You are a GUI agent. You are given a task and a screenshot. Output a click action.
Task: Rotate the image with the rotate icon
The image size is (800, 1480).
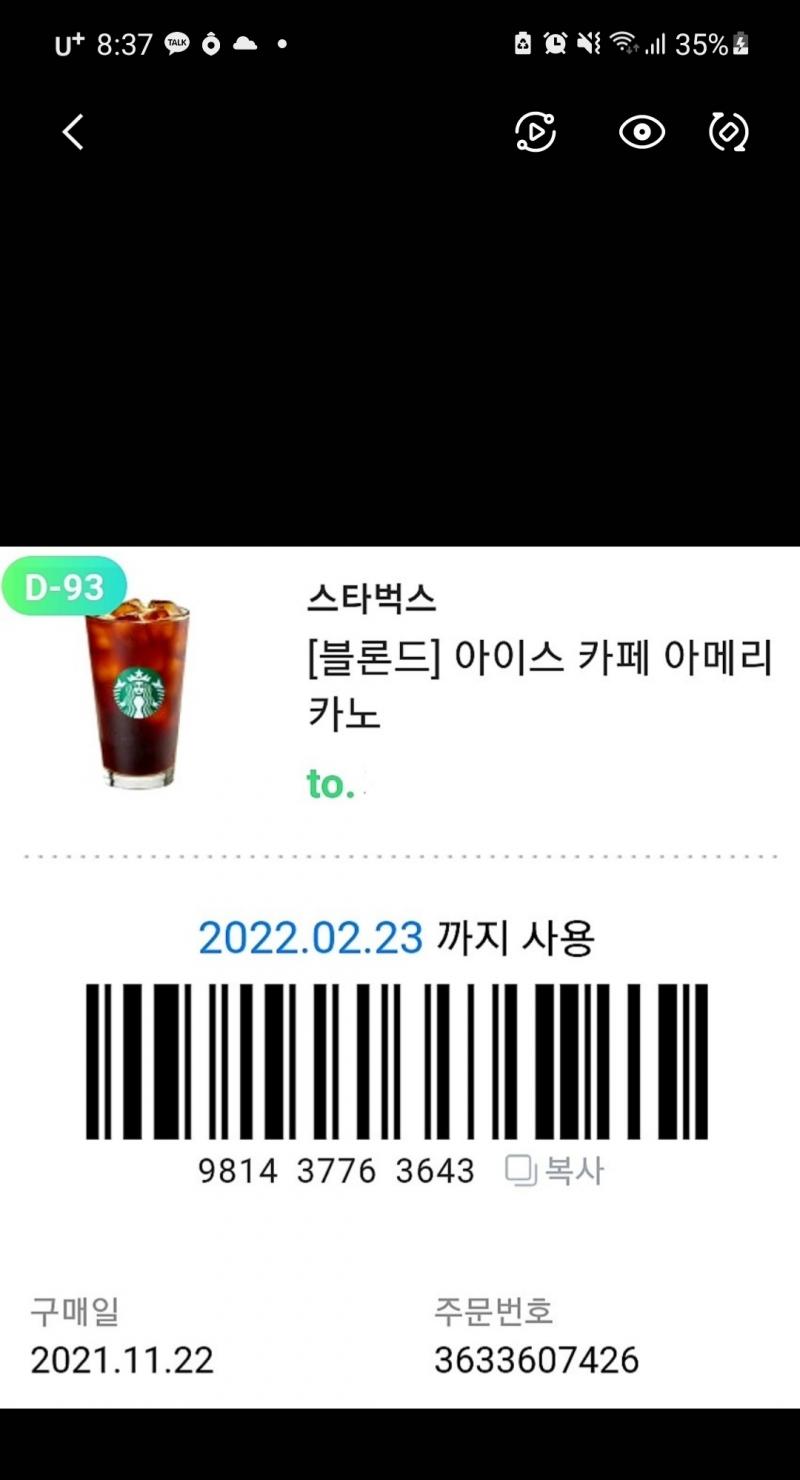point(728,132)
